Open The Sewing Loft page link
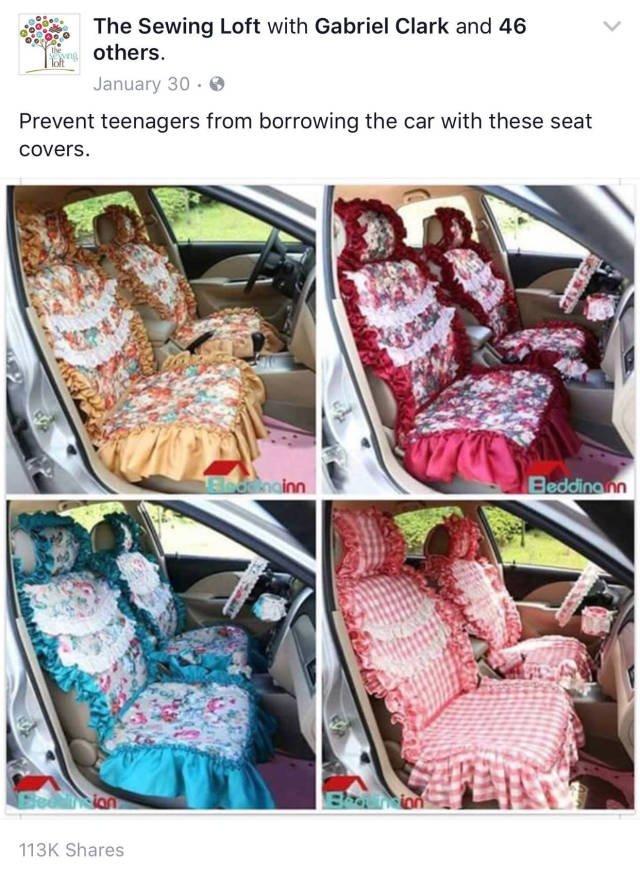 [x=178, y=26]
